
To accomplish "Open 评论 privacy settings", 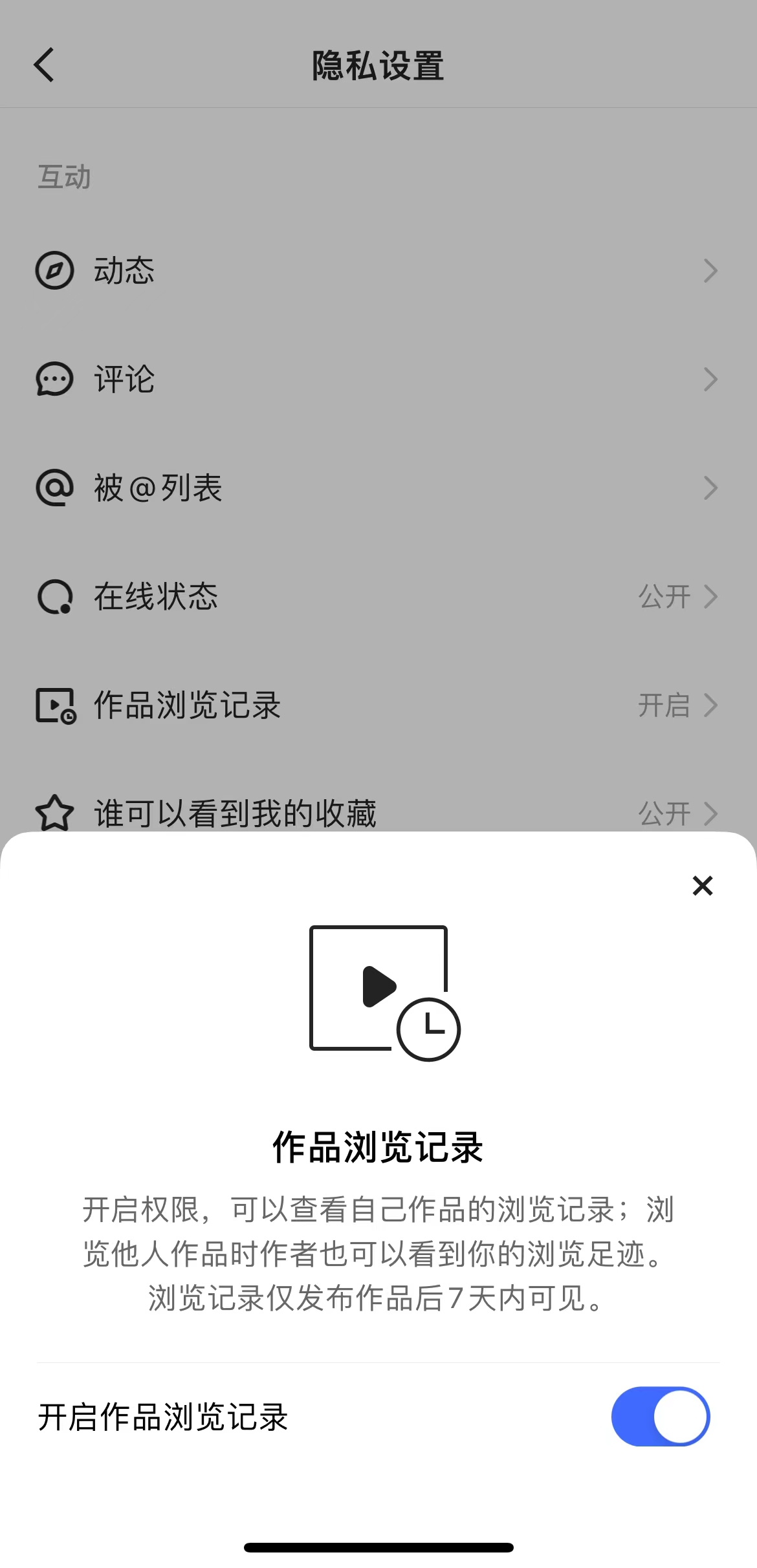I will pyautogui.click(x=710, y=380).
